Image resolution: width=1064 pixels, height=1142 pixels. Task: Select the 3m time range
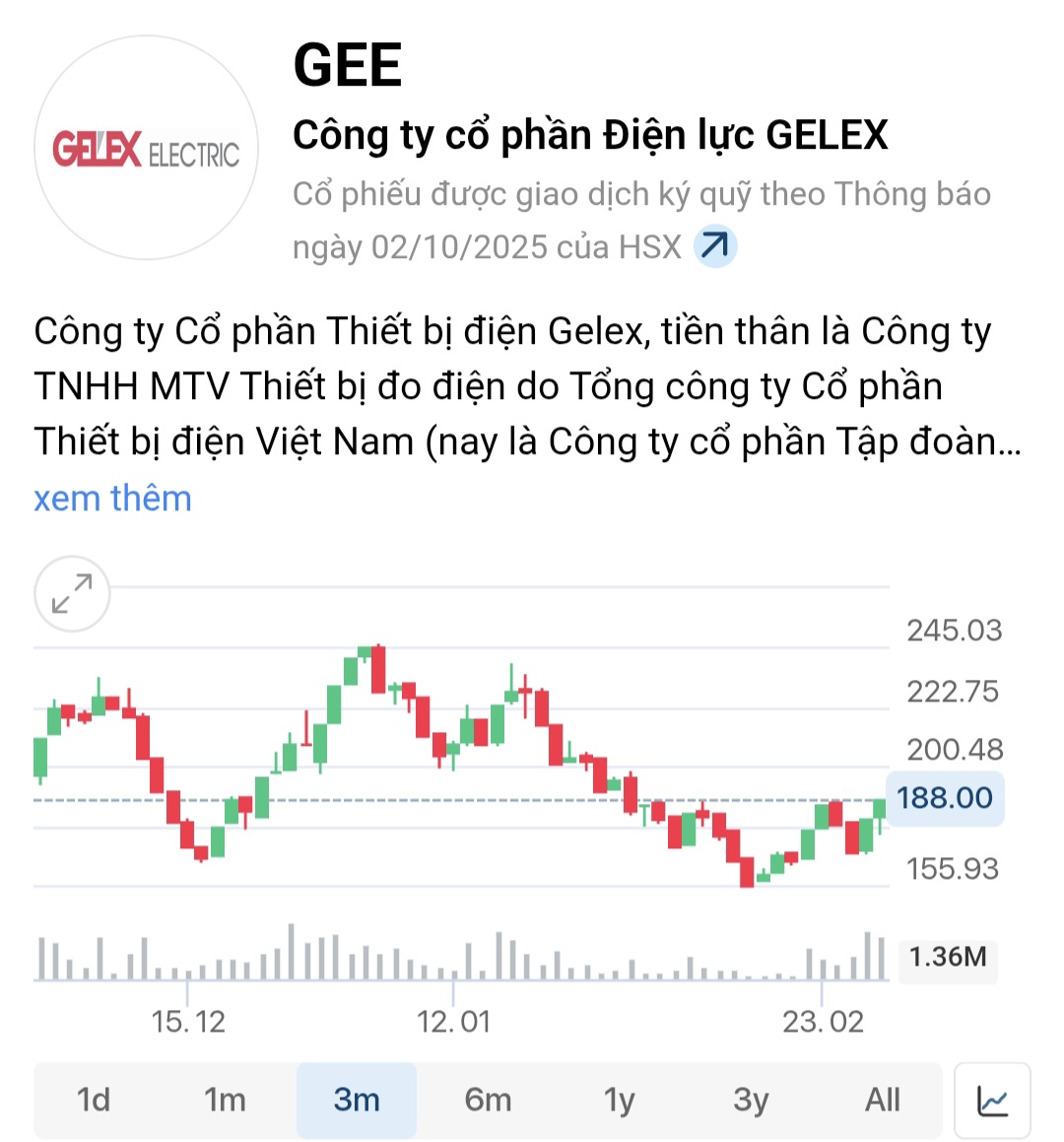pyautogui.click(x=357, y=1100)
